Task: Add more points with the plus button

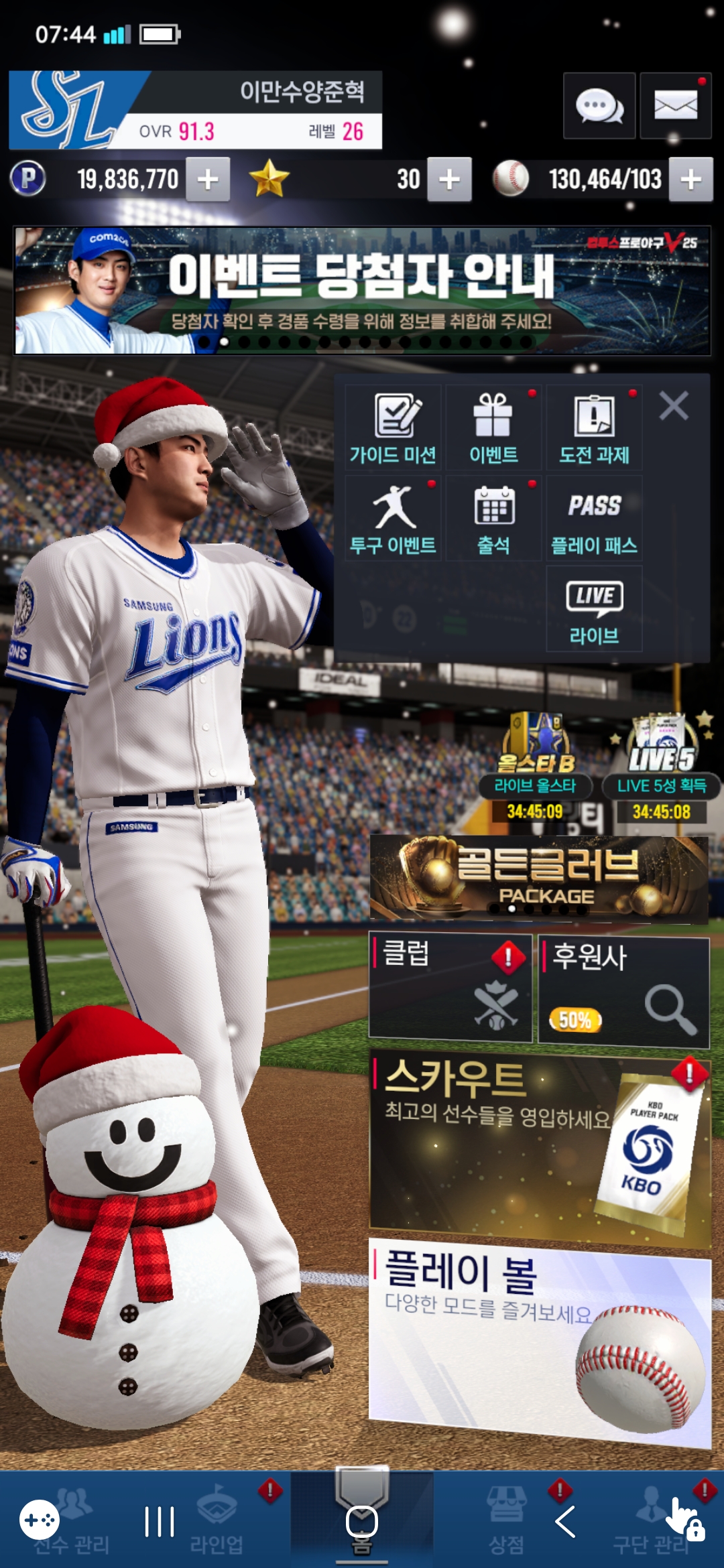Action: (x=208, y=180)
